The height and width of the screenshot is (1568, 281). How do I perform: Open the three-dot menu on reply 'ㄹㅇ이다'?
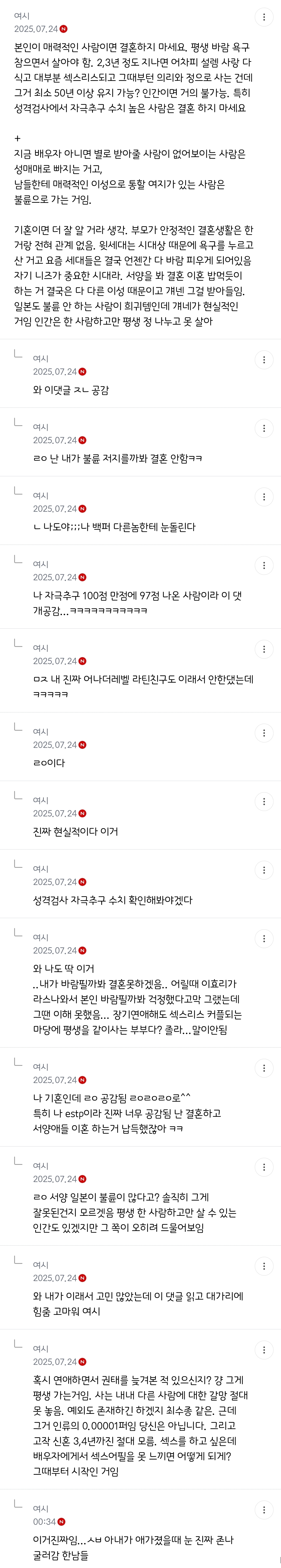pyautogui.click(x=264, y=733)
